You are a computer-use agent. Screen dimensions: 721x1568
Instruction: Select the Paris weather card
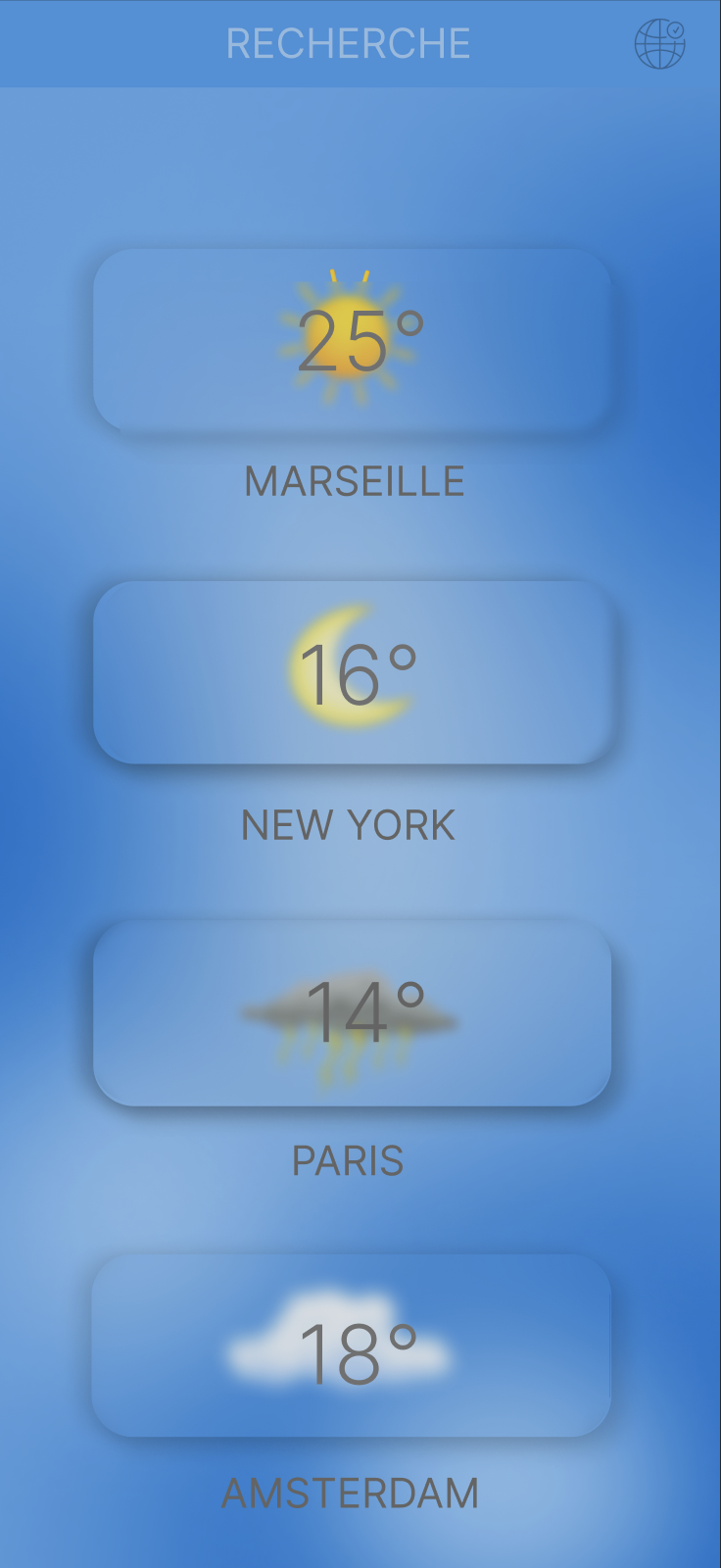point(351,1014)
